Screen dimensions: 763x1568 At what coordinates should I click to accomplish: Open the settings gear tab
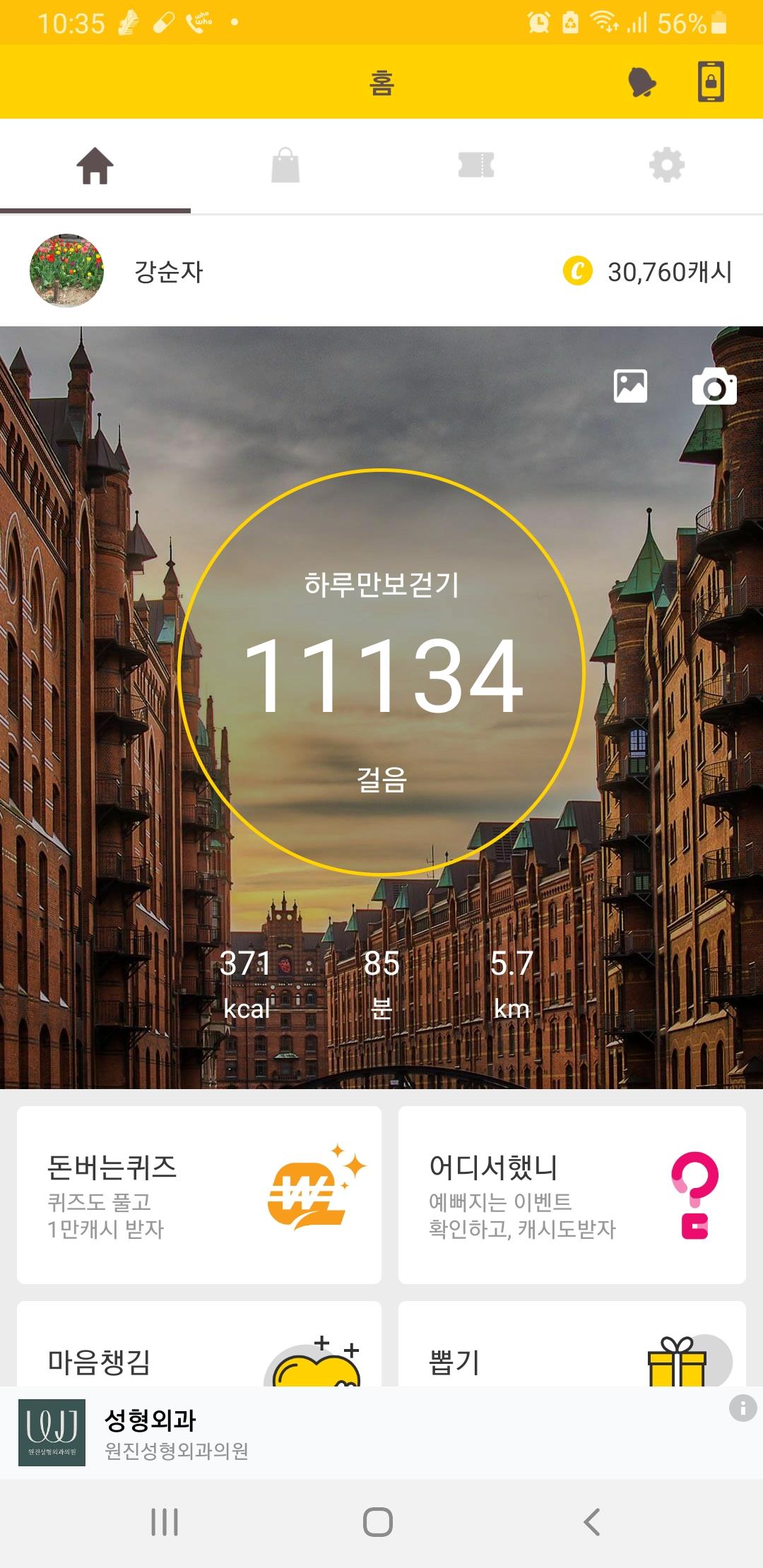pos(667,166)
